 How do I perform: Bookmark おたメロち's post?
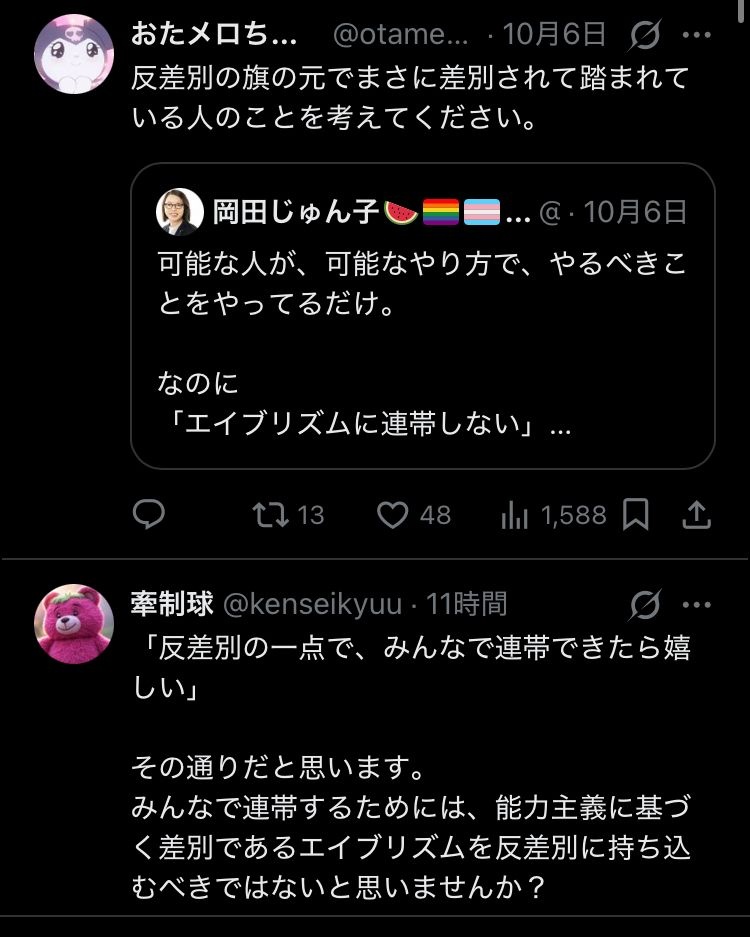(x=636, y=515)
